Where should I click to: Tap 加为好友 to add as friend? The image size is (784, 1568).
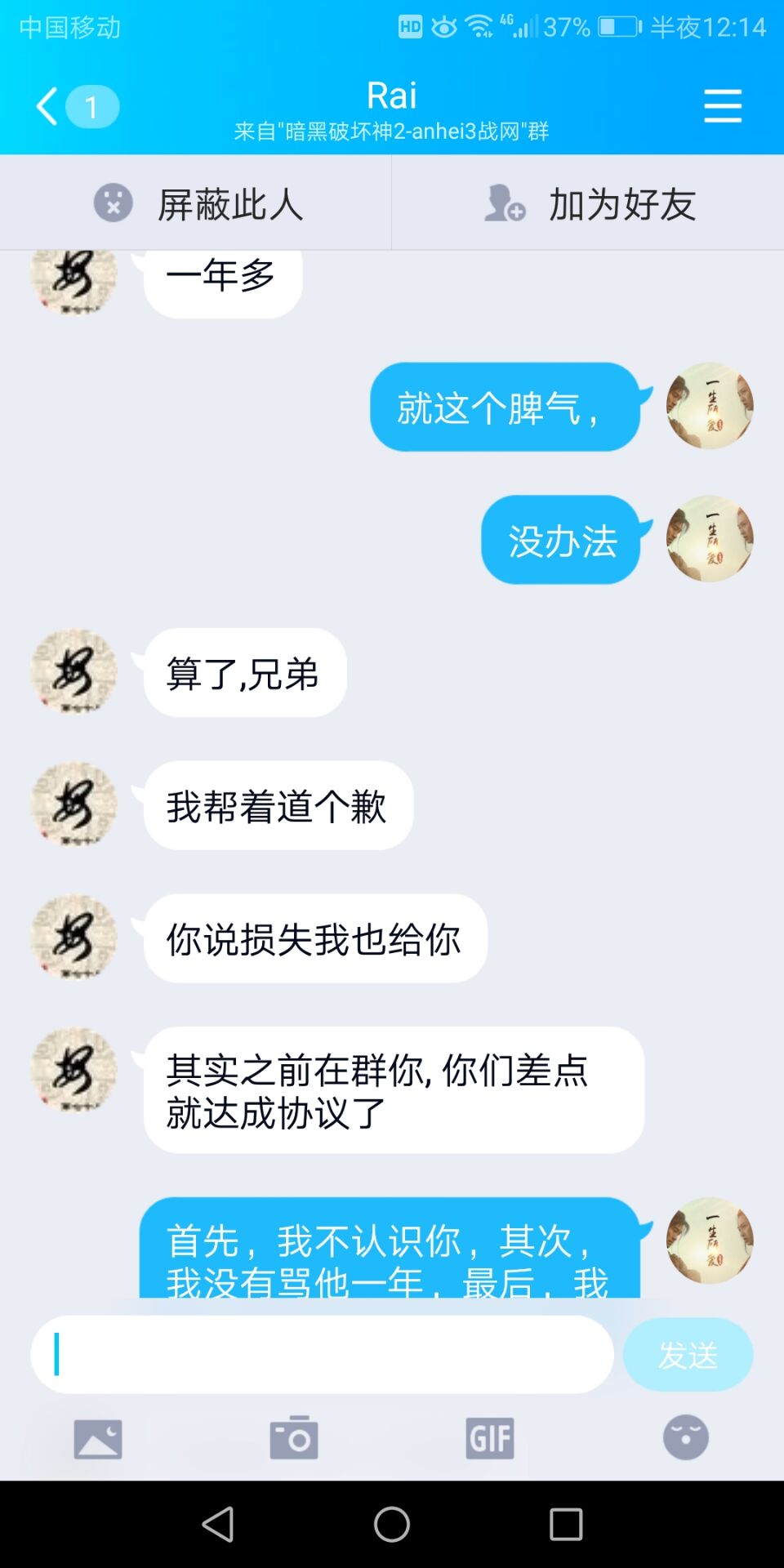click(x=588, y=203)
